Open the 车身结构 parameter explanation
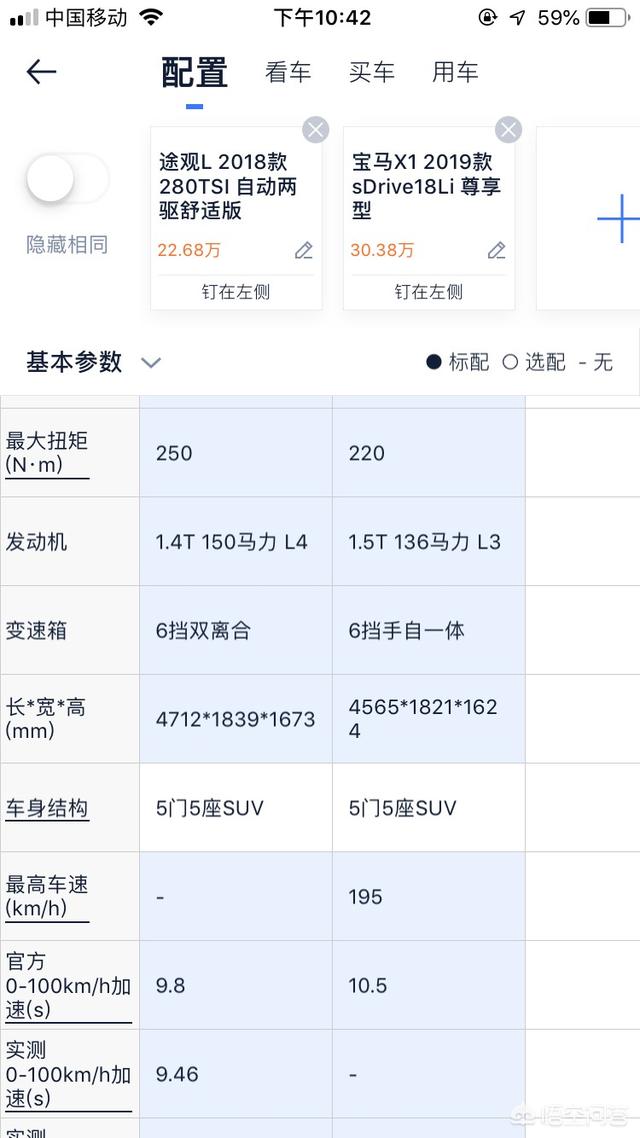The height and width of the screenshot is (1138, 640). pos(47,808)
